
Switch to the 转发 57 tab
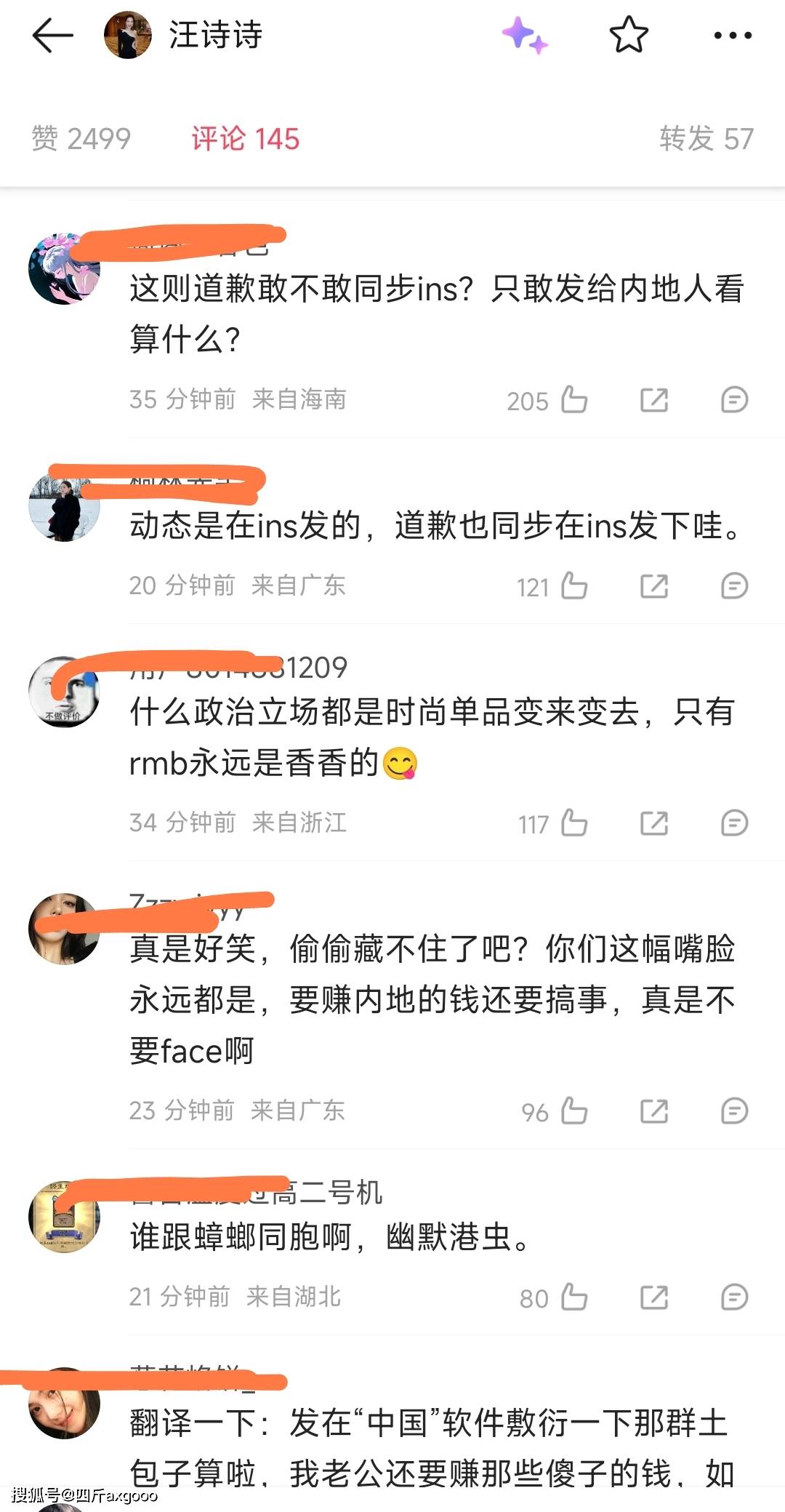point(706,138)
